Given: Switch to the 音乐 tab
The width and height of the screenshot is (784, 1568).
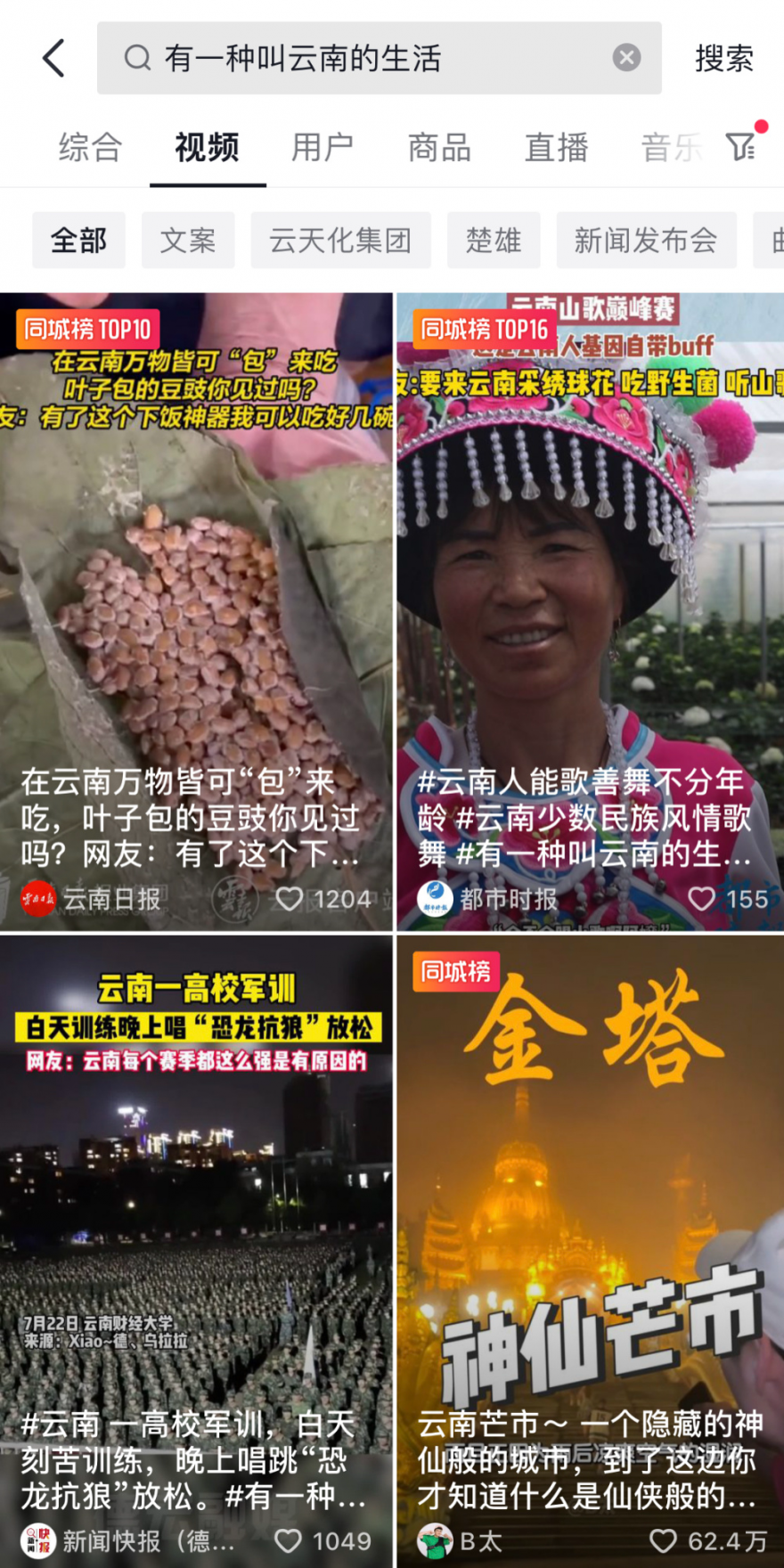Looking at the screenshot, I should [671, 148].
